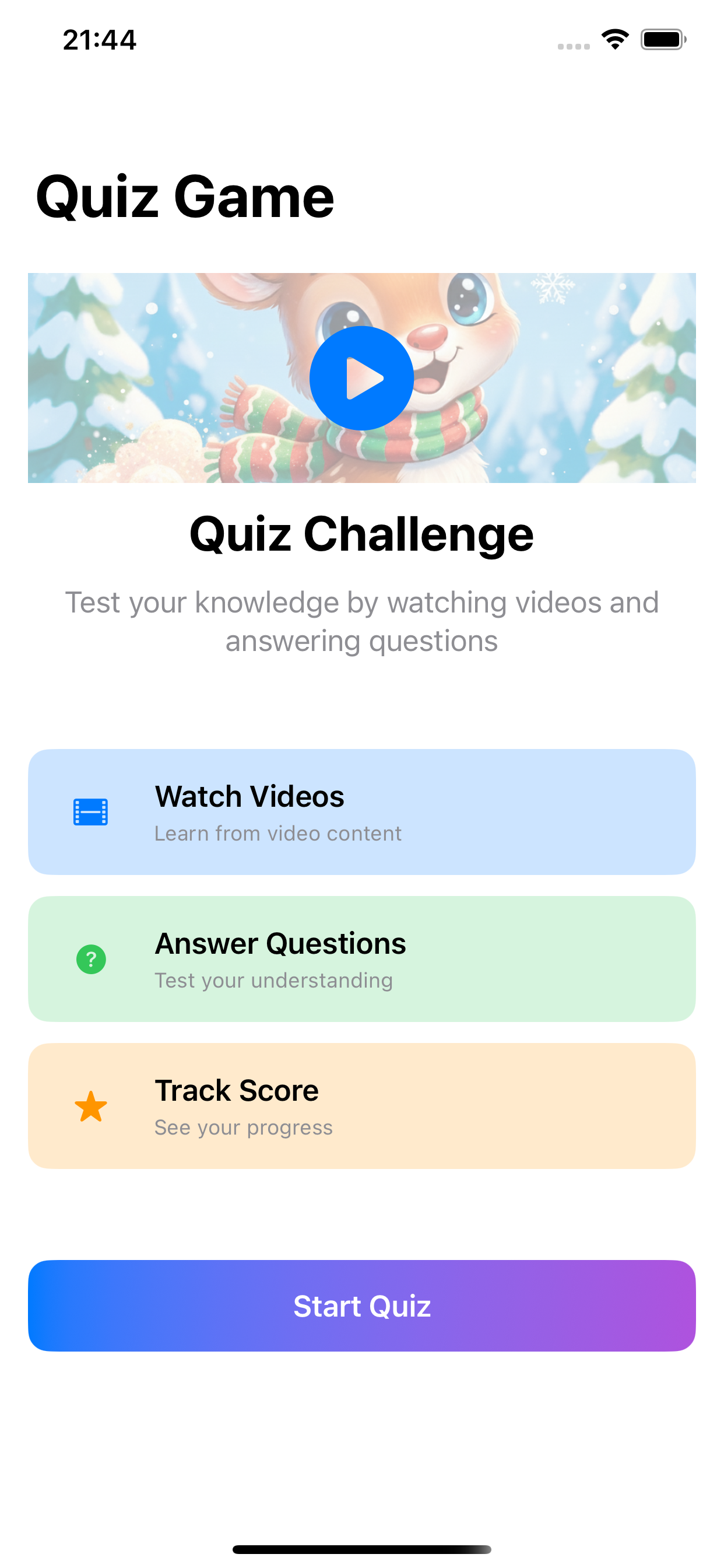
Task: Select the Answer Questions card
Action: pos(361,958)
